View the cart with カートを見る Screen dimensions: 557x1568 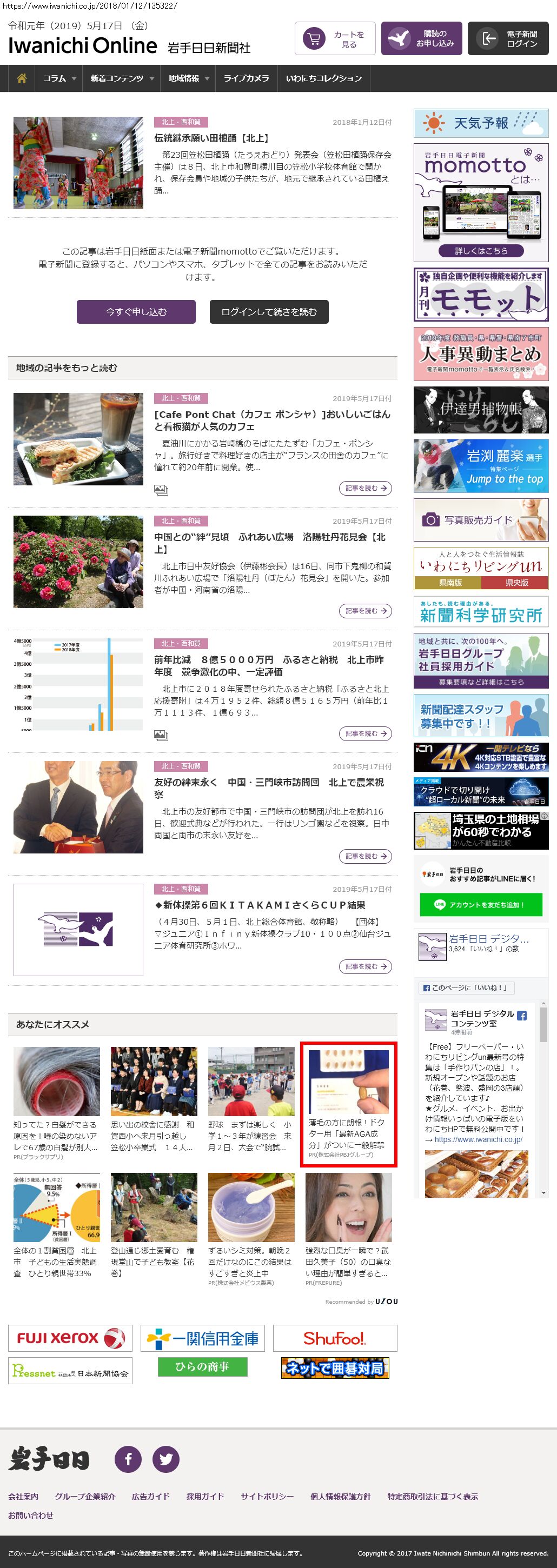pyautogui.click(x=335, y=39)
